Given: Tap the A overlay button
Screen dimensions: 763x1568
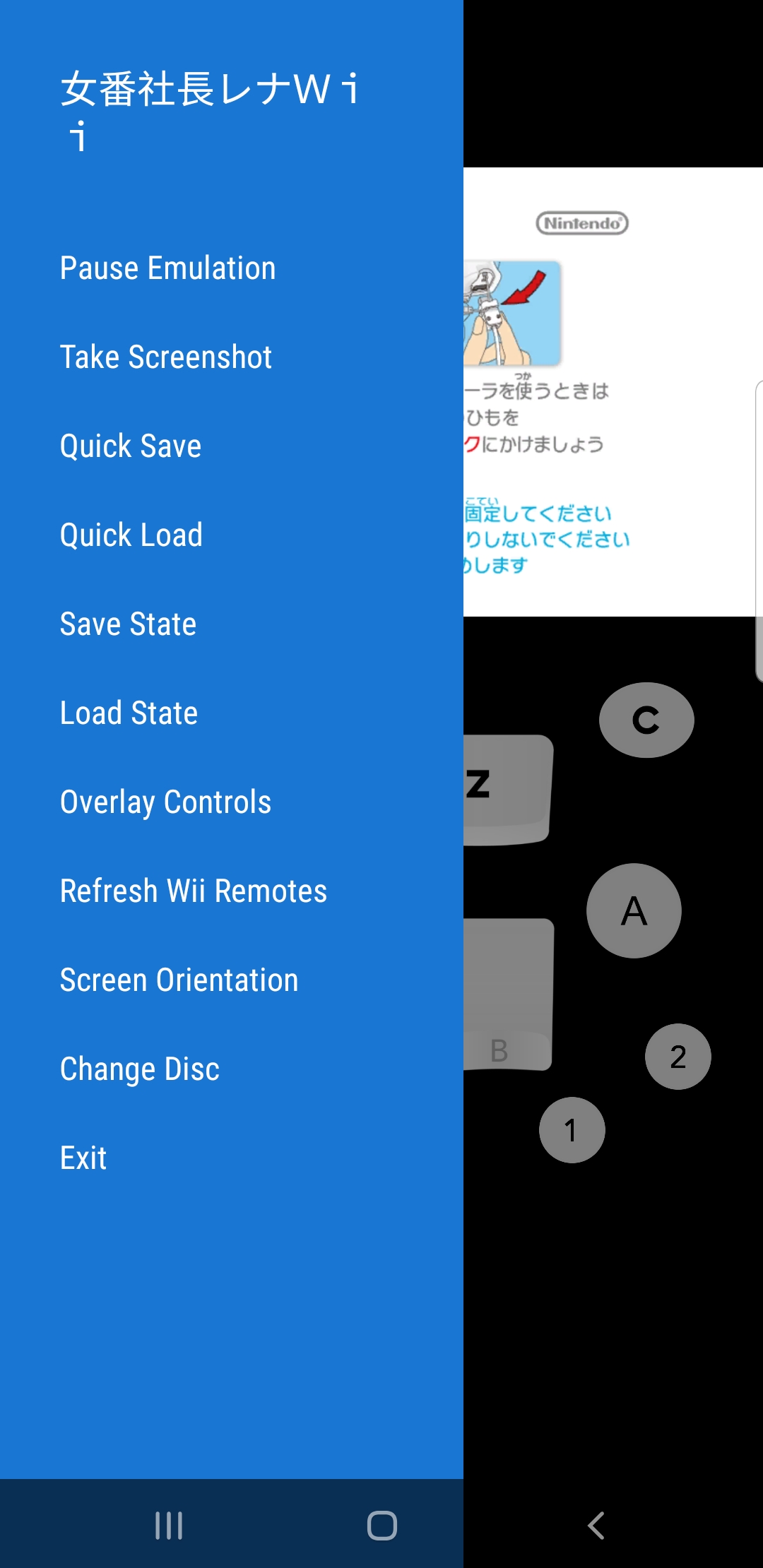Looking at the screenshot, I should pyautogui.click(x=634, y=911).
